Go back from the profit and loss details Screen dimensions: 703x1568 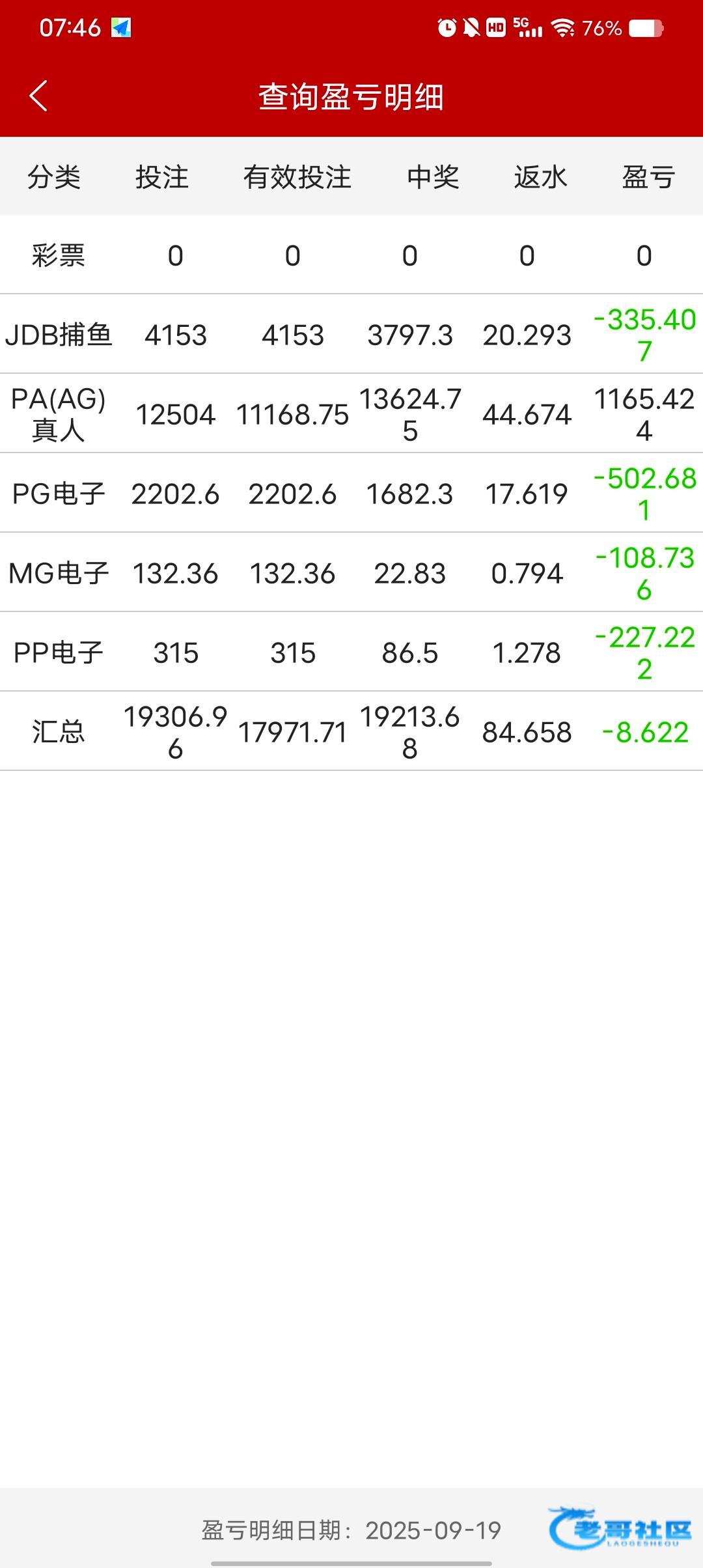pos(39,96)
